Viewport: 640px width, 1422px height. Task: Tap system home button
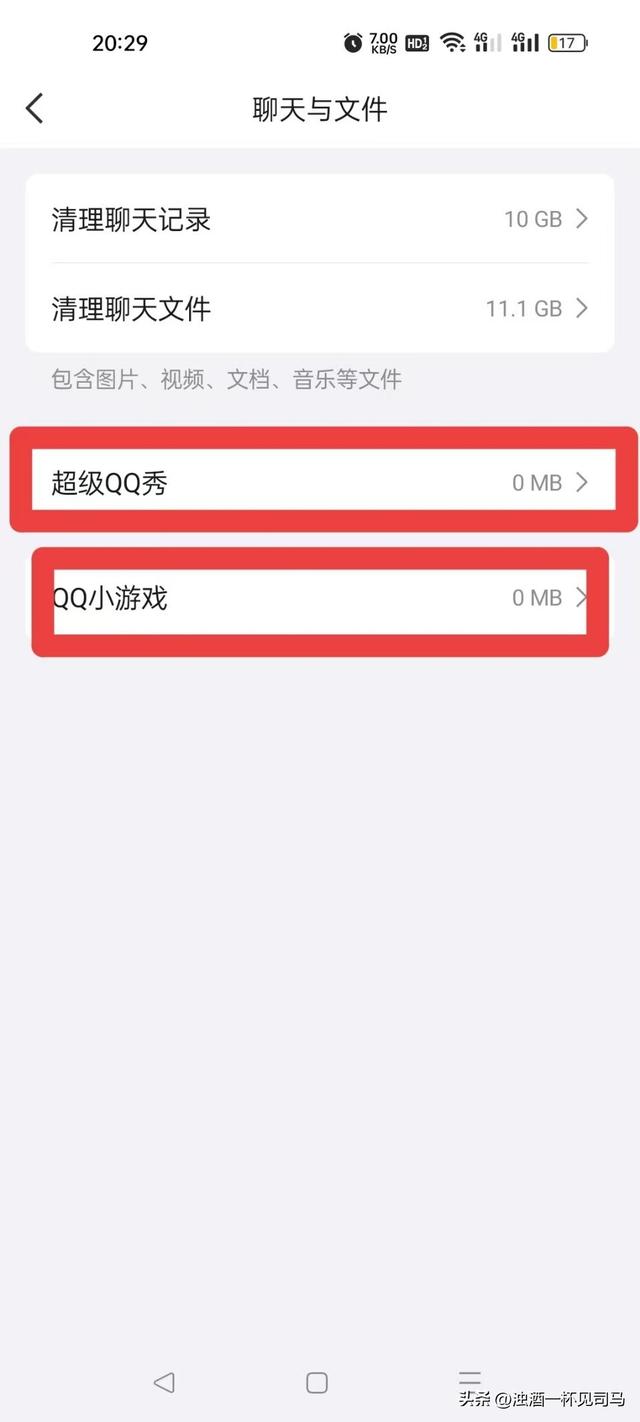[x=317, y=1382]
